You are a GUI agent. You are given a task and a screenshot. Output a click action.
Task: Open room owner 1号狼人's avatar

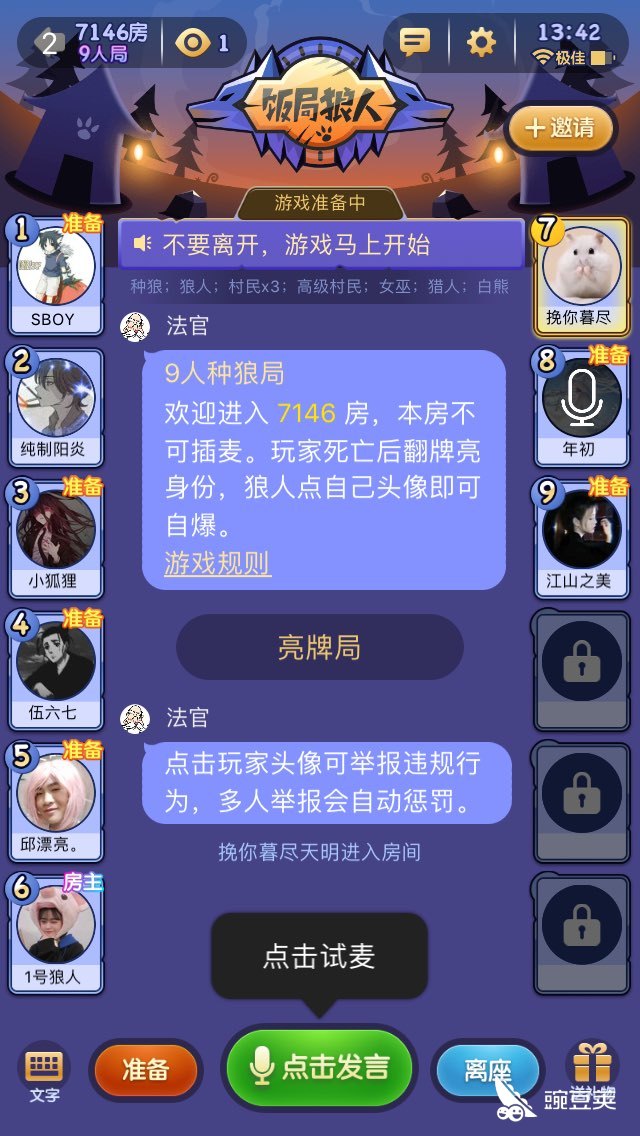56,934
